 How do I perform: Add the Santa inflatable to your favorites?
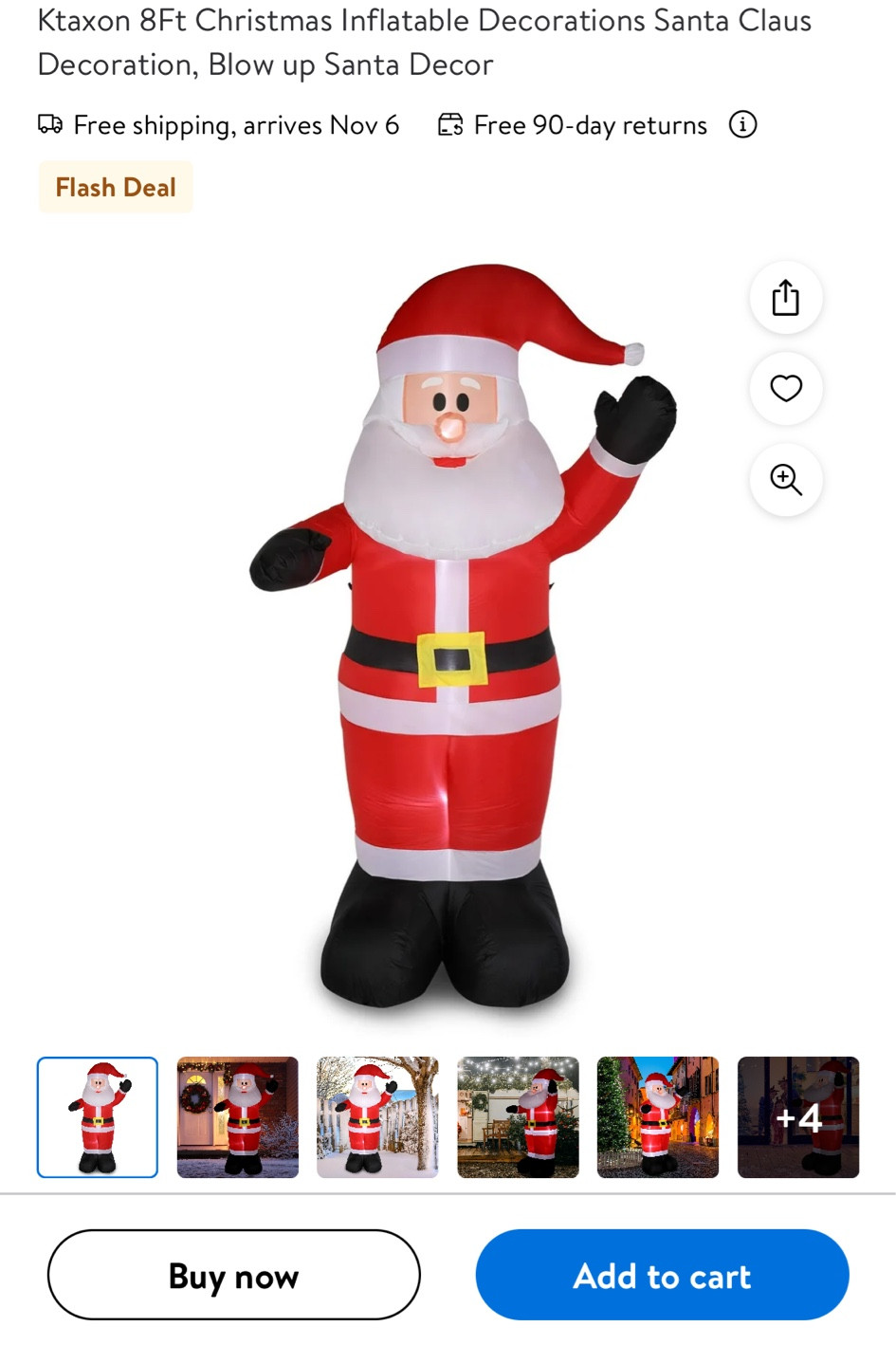[785, 389]
